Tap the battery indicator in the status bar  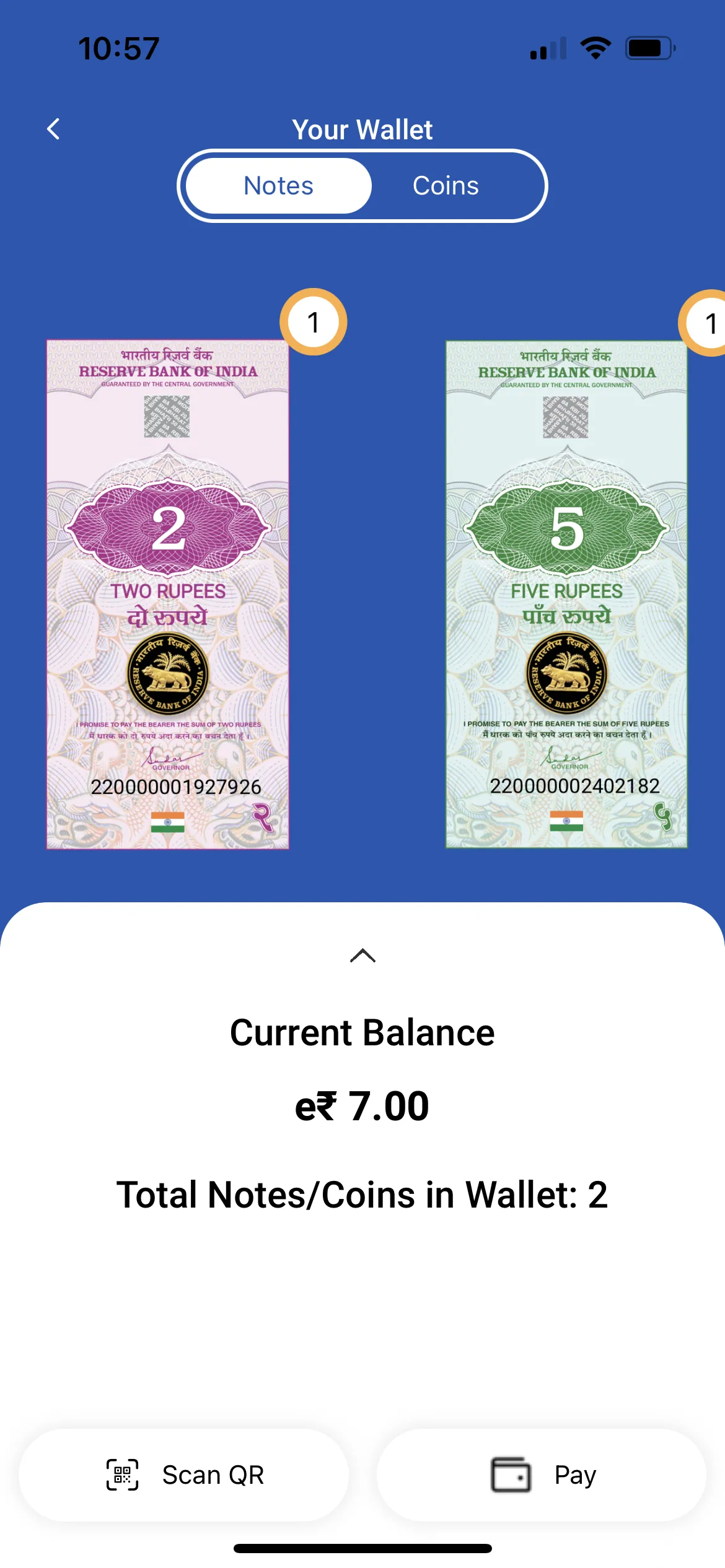[x=647, y=48]
